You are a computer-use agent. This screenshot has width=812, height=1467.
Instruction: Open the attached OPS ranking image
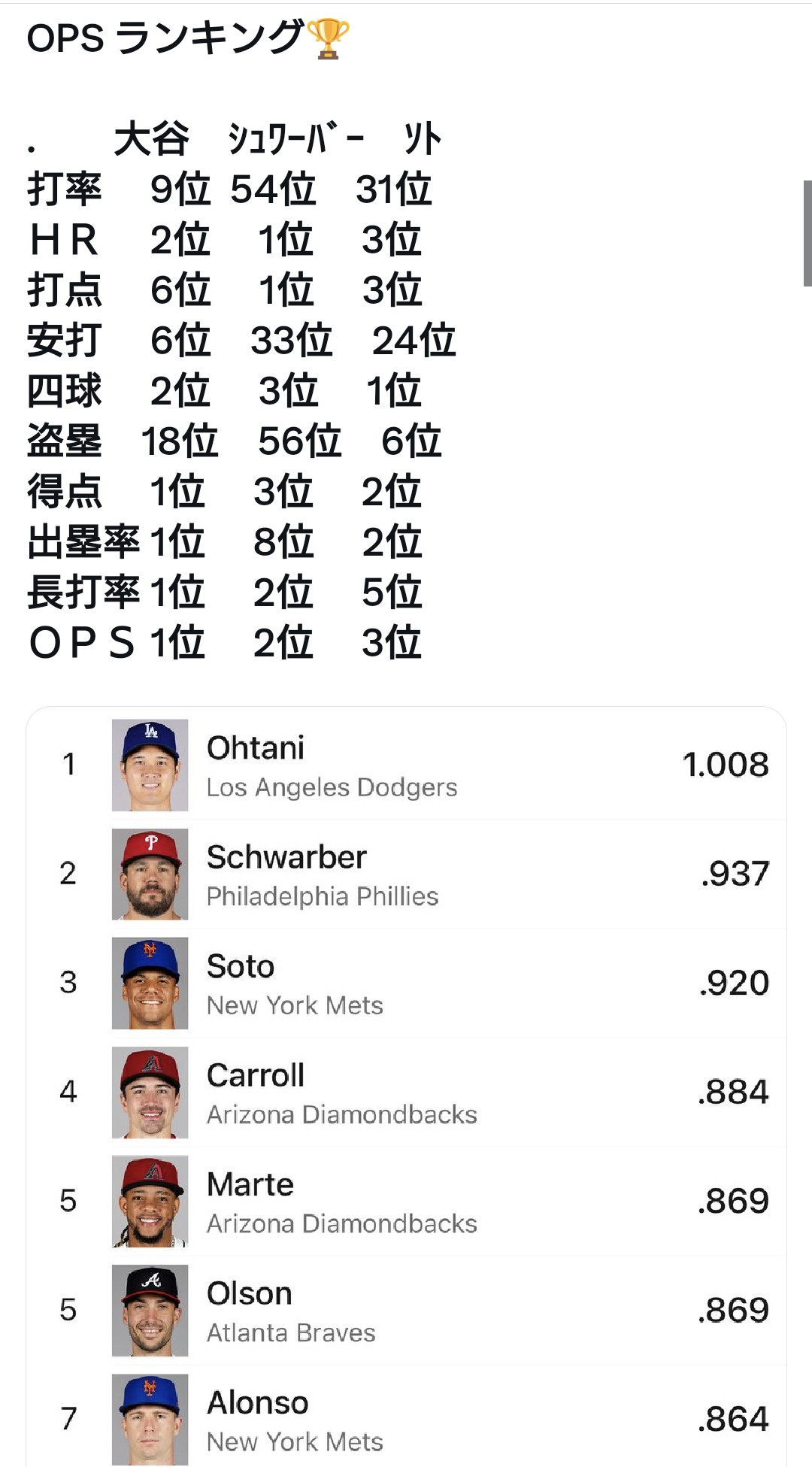click(x=406, y=1087)
